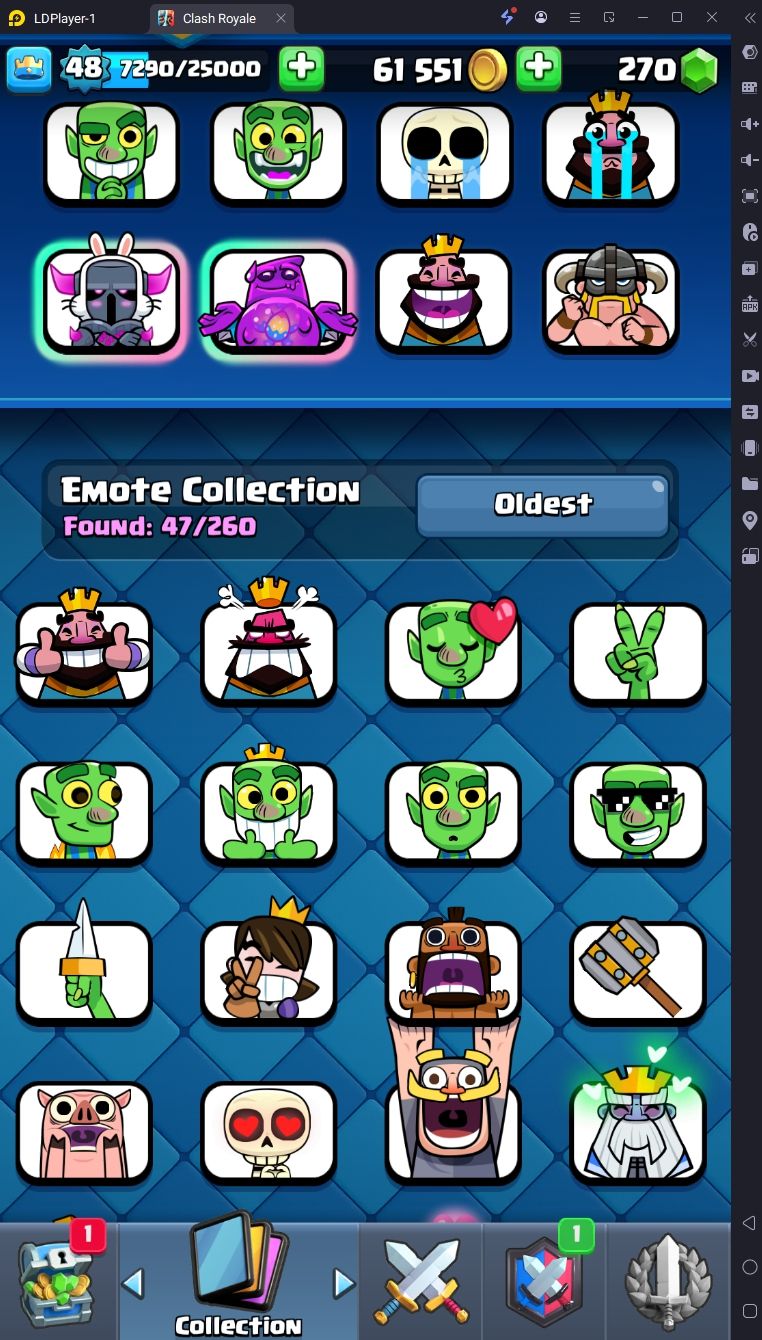Choose the princess peace sign emote
This screenshot has height=1340, width=762.
tap(268, 971)
